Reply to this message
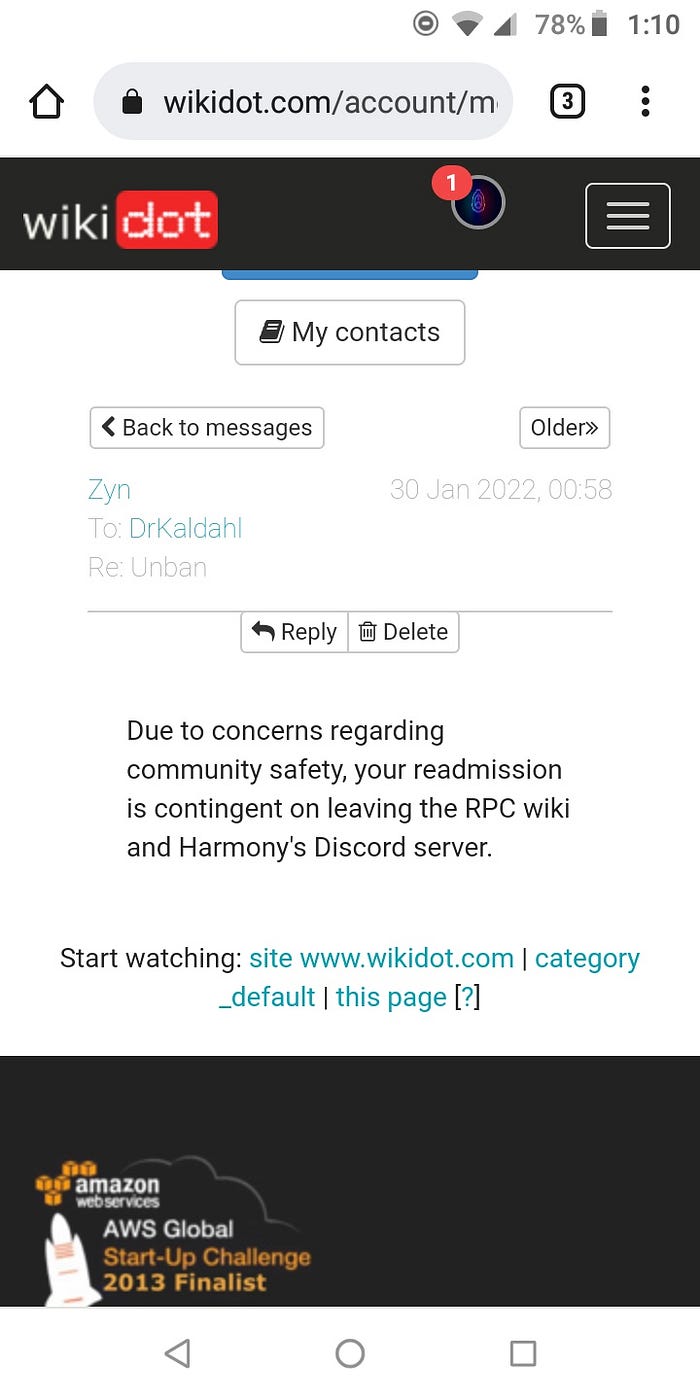This screenshot has width=700, height=1400. click(x=294, y=632)
